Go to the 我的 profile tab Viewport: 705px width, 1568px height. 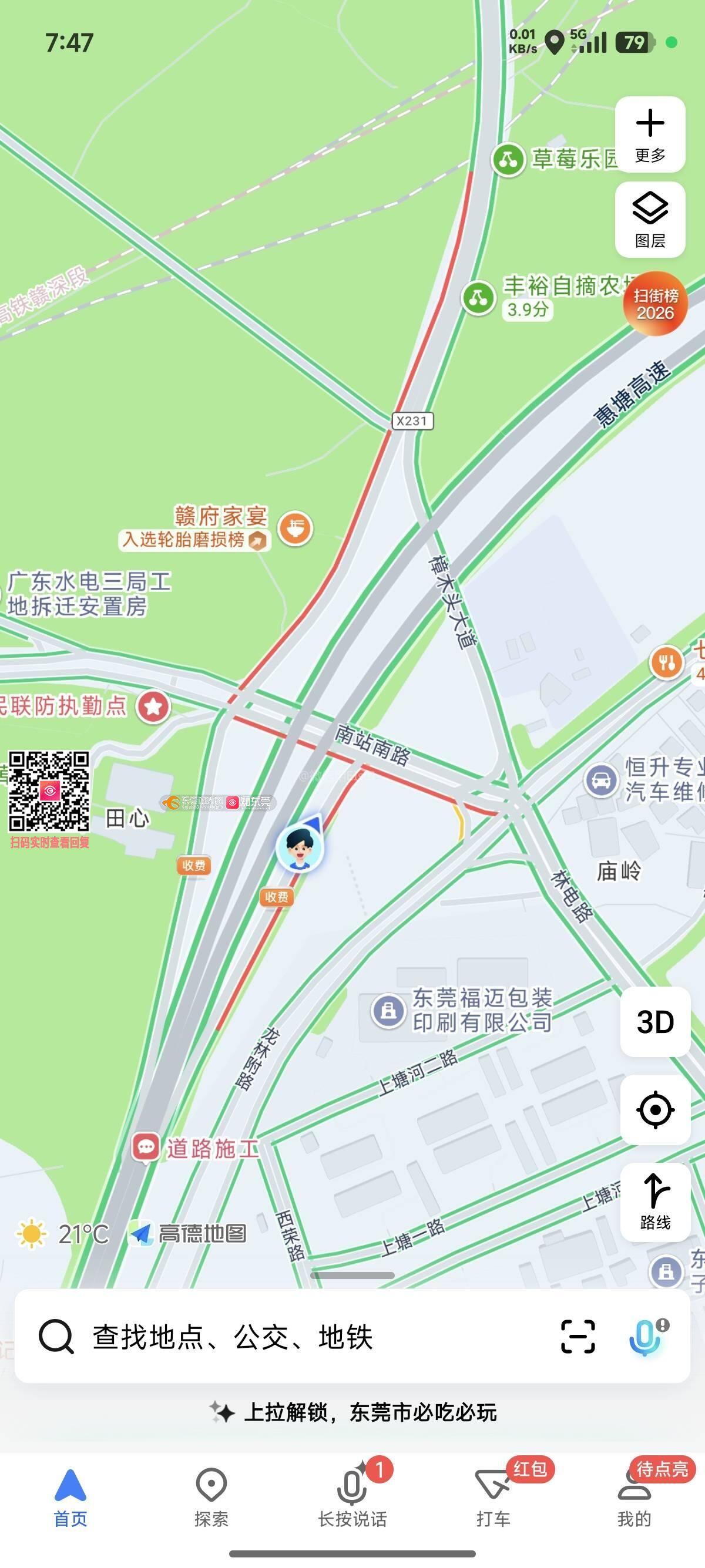tap(634, 1498)
